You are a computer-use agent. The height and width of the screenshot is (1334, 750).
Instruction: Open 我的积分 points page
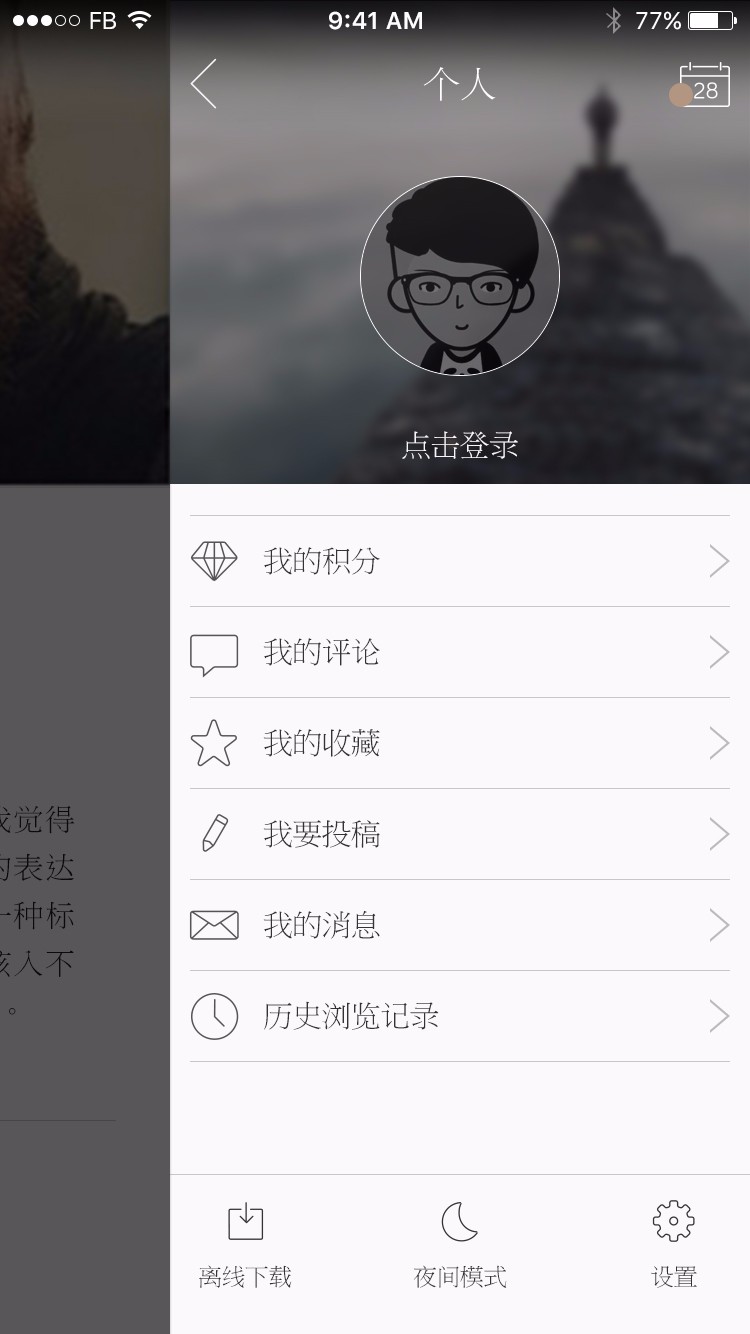(x=460, y=561)
